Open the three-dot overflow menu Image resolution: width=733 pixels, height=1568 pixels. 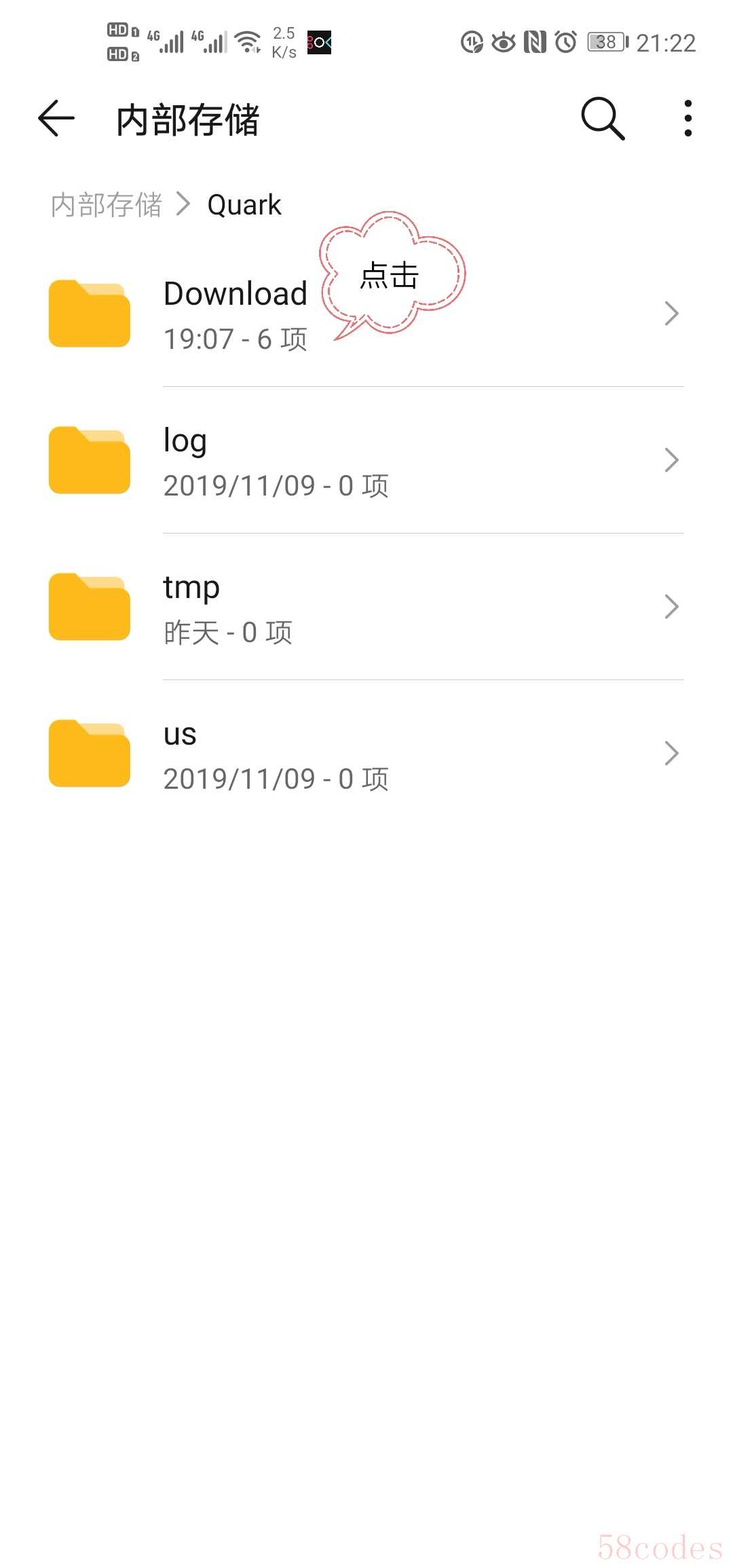688,119
